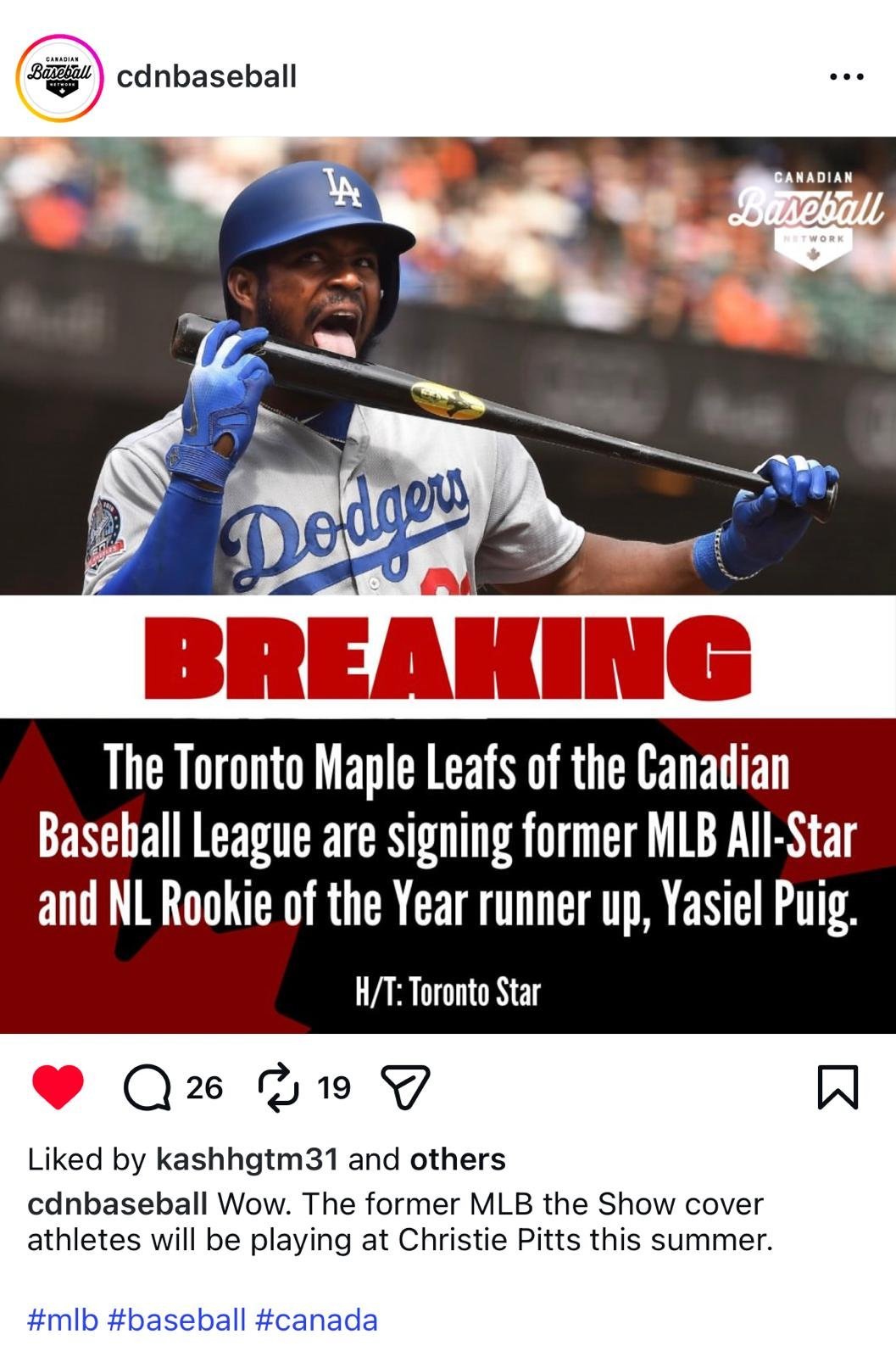Share the post via the paper plane icon
This screenshot has width=896, height=1357.
[406, 1087]
